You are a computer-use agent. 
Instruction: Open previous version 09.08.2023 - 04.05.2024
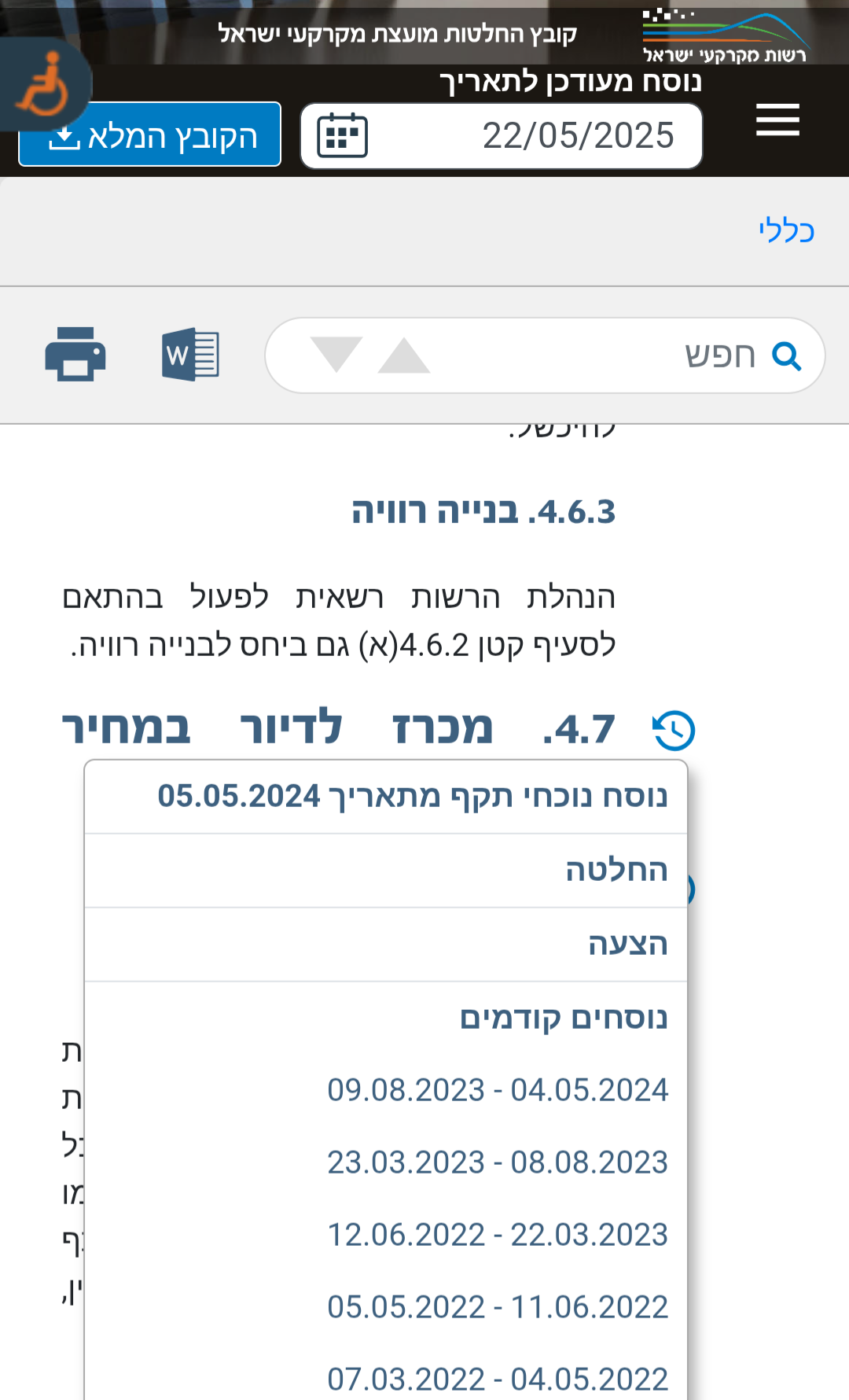(497, 1090)
